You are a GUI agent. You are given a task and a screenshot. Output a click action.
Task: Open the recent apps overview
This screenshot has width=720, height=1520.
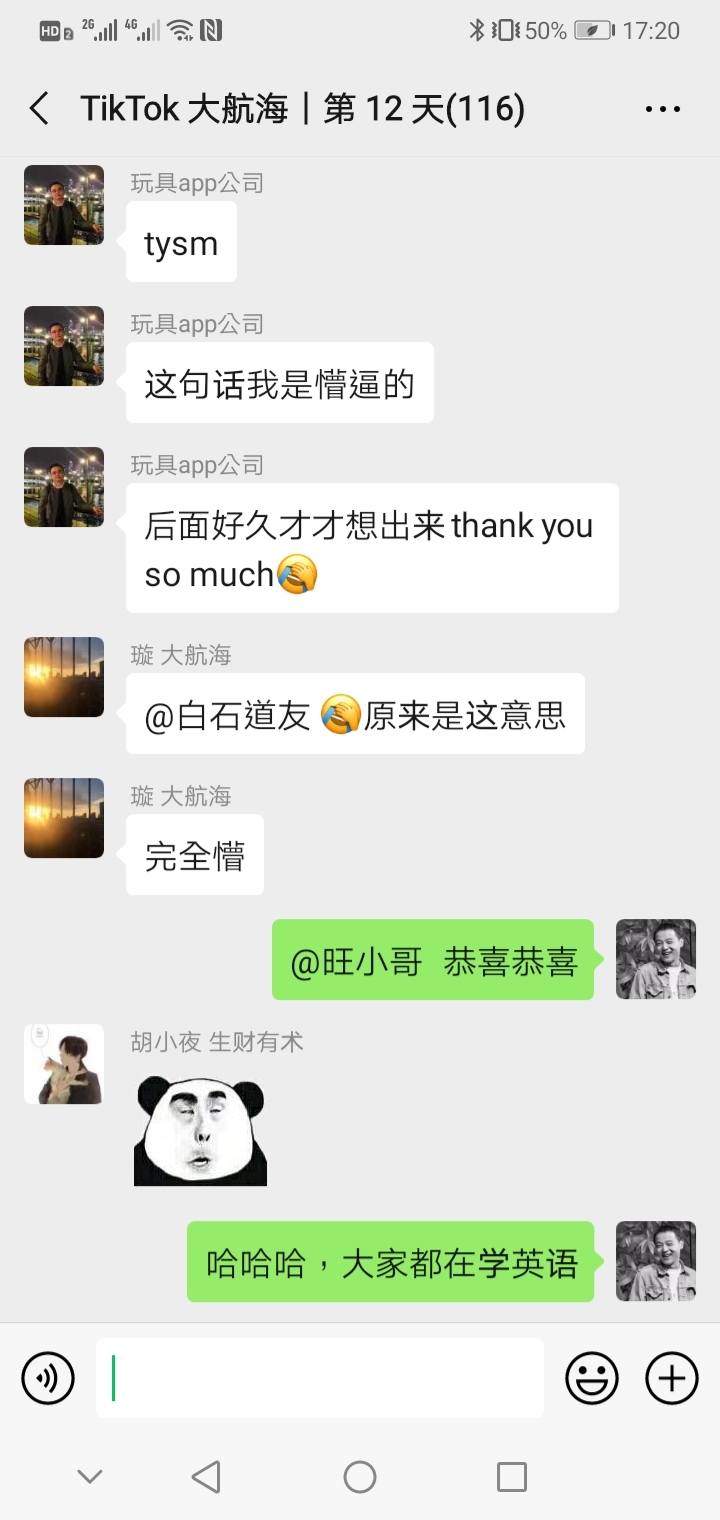(512, 1476)
